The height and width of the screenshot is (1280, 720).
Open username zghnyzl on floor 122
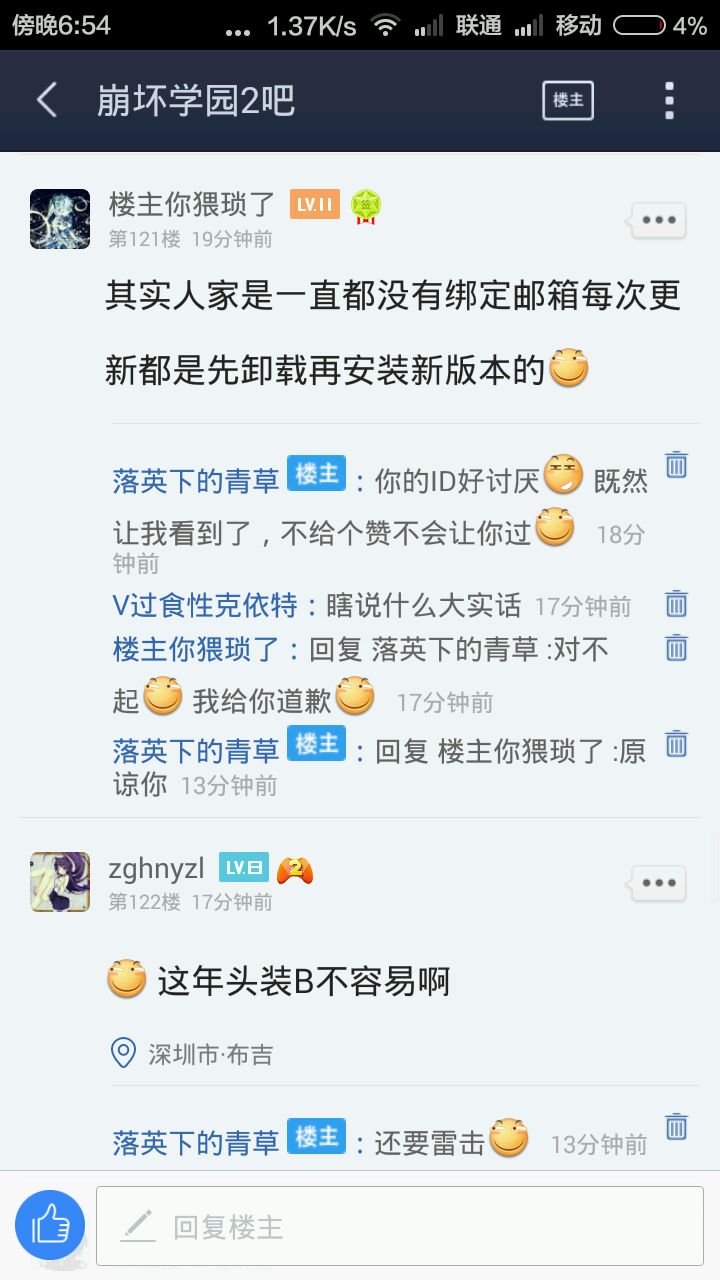pyautogui.click(x=156, y=868)
